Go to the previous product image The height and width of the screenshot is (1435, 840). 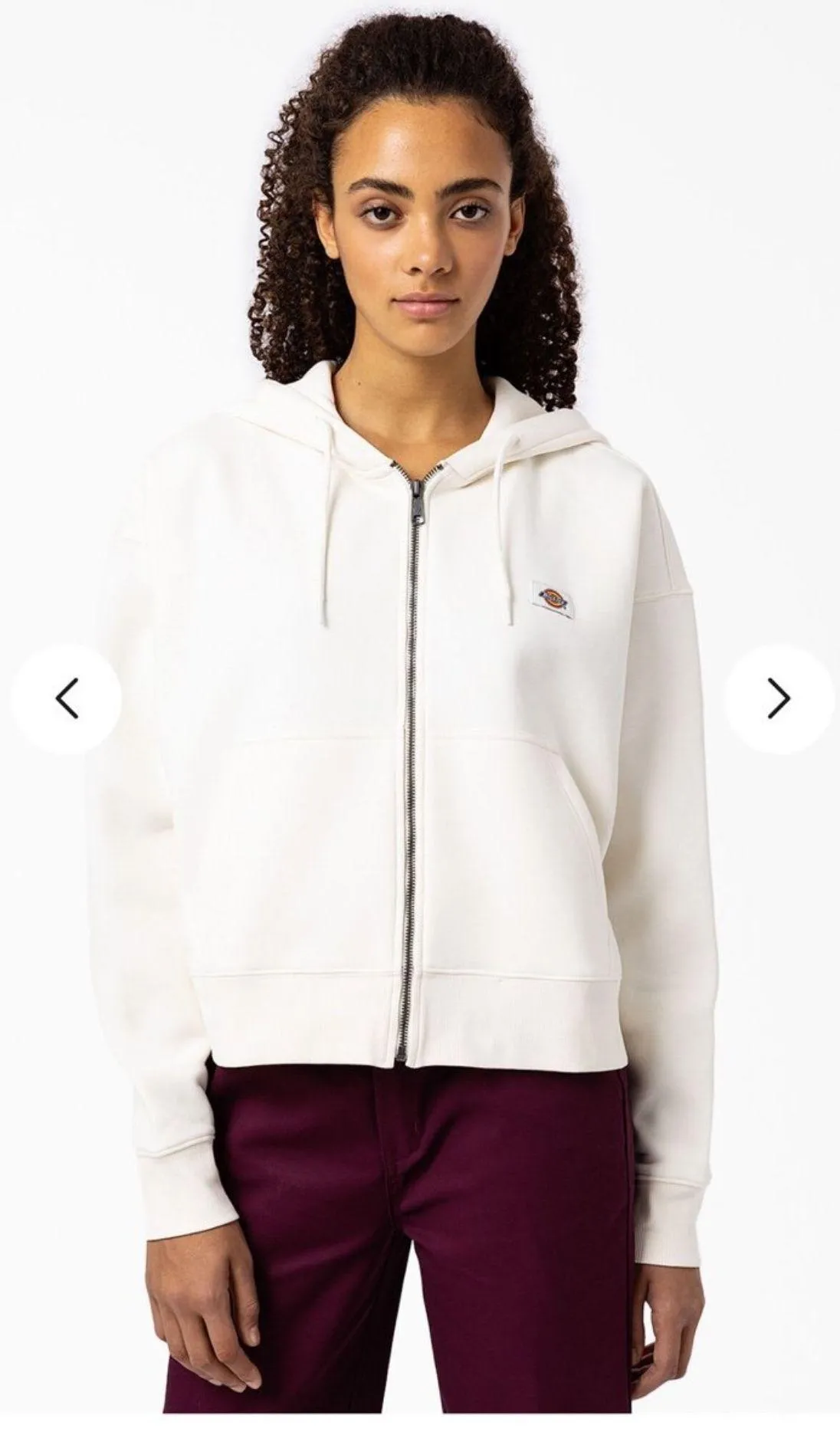tap(66, 698)
